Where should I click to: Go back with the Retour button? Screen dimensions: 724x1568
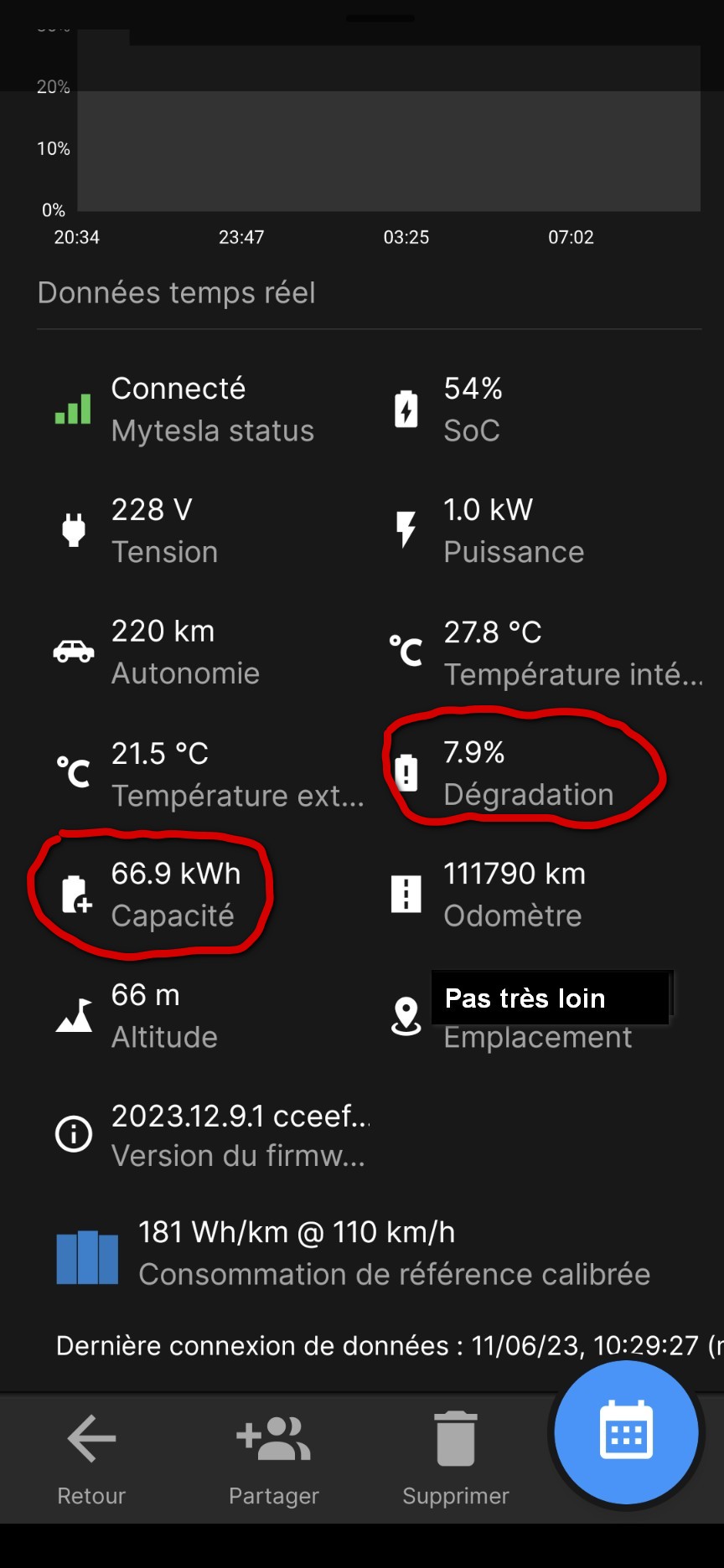[x=91, y=1457]
